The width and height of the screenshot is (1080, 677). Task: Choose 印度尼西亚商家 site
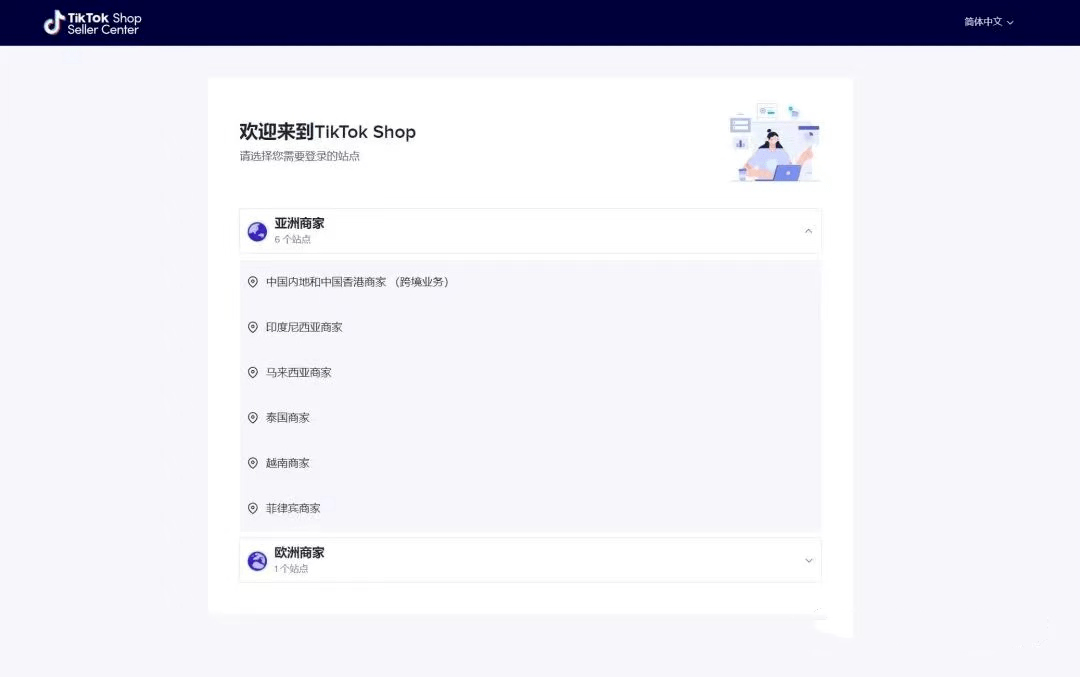point(304,327)
